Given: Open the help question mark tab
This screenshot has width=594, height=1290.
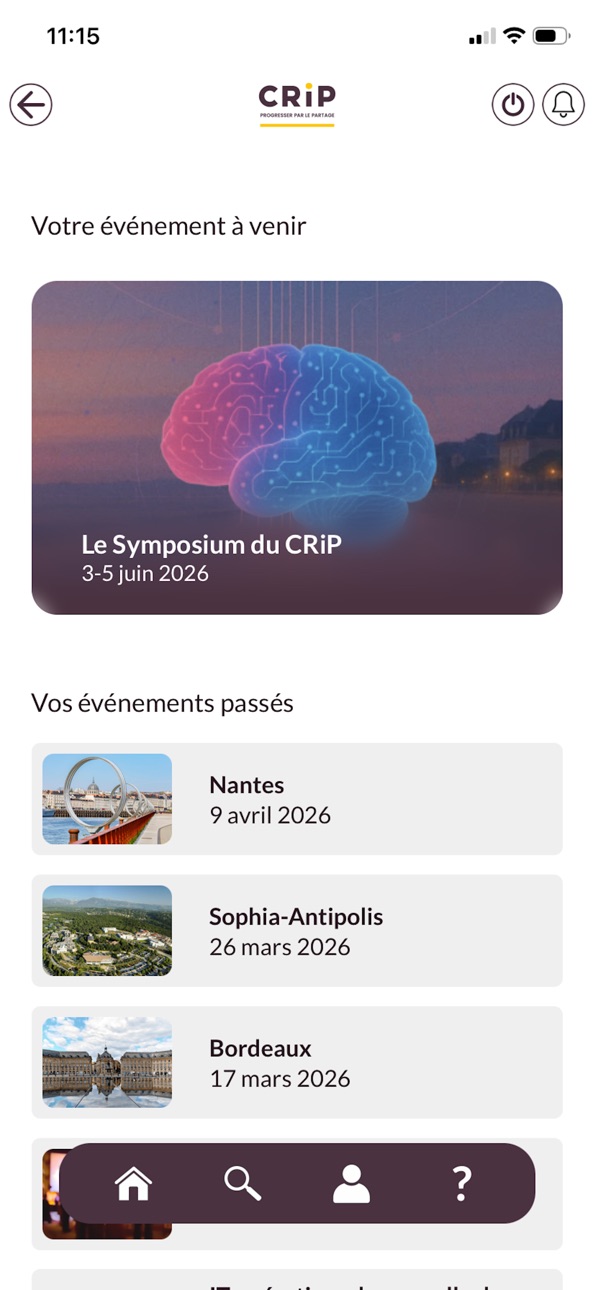Looking at the screenshot, I should [x=461, y=1184].
